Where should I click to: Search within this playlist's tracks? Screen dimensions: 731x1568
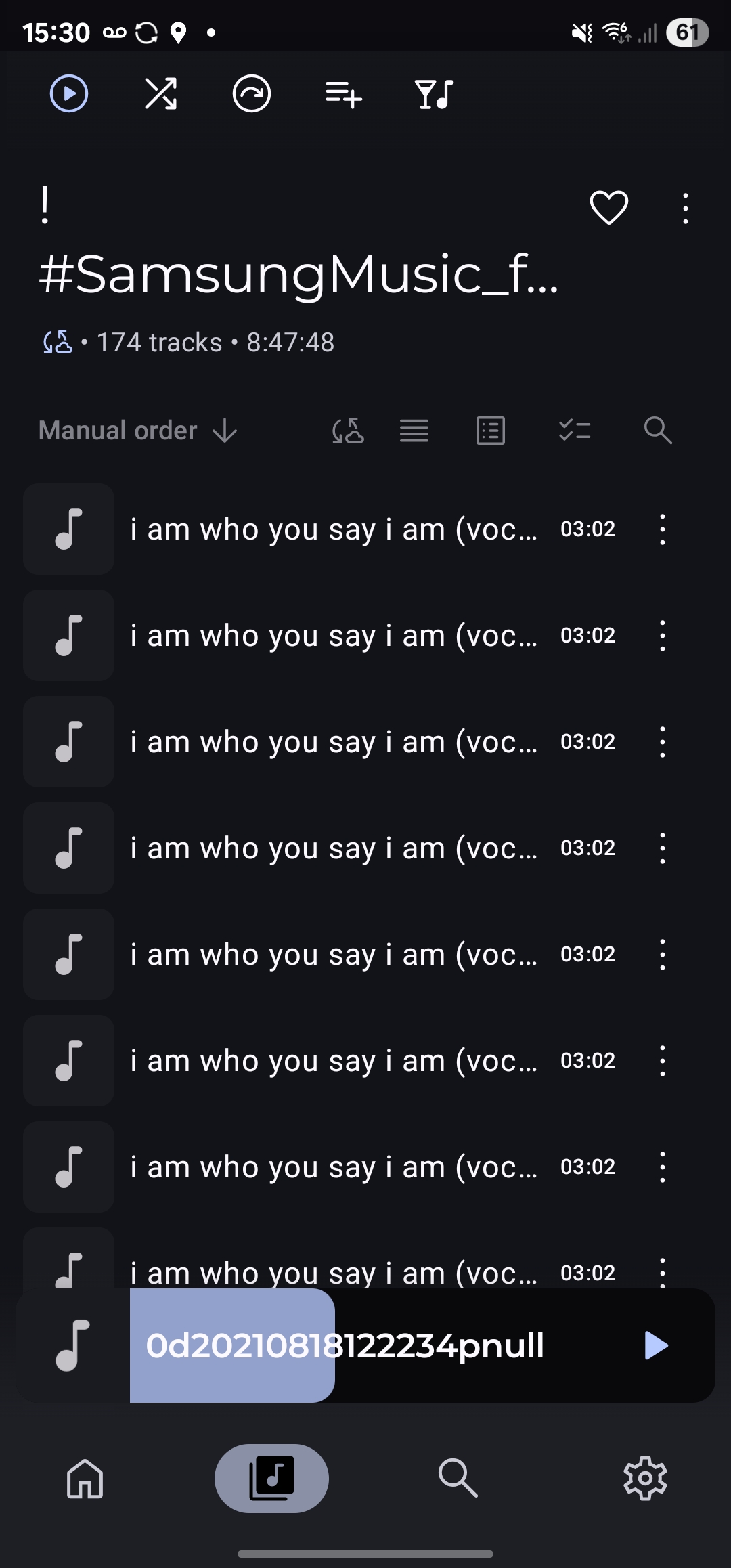point(657,431)
